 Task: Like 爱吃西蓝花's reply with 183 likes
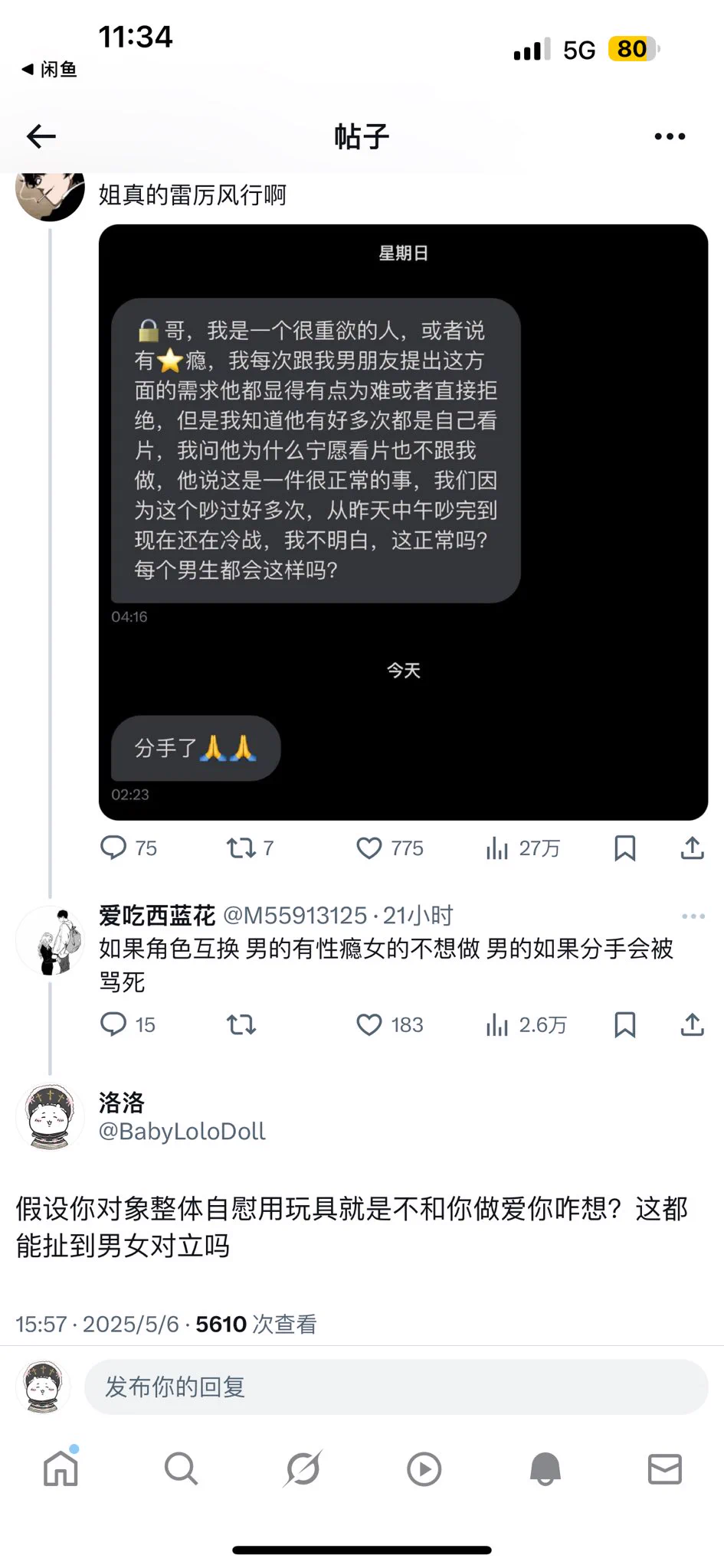point(369,1024)
